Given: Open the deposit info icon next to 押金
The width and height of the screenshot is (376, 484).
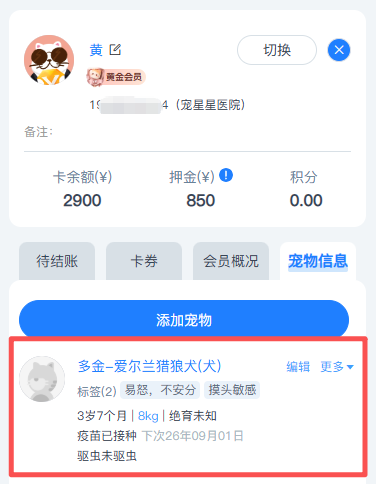Looking at the screenshot, I should 226,175.
